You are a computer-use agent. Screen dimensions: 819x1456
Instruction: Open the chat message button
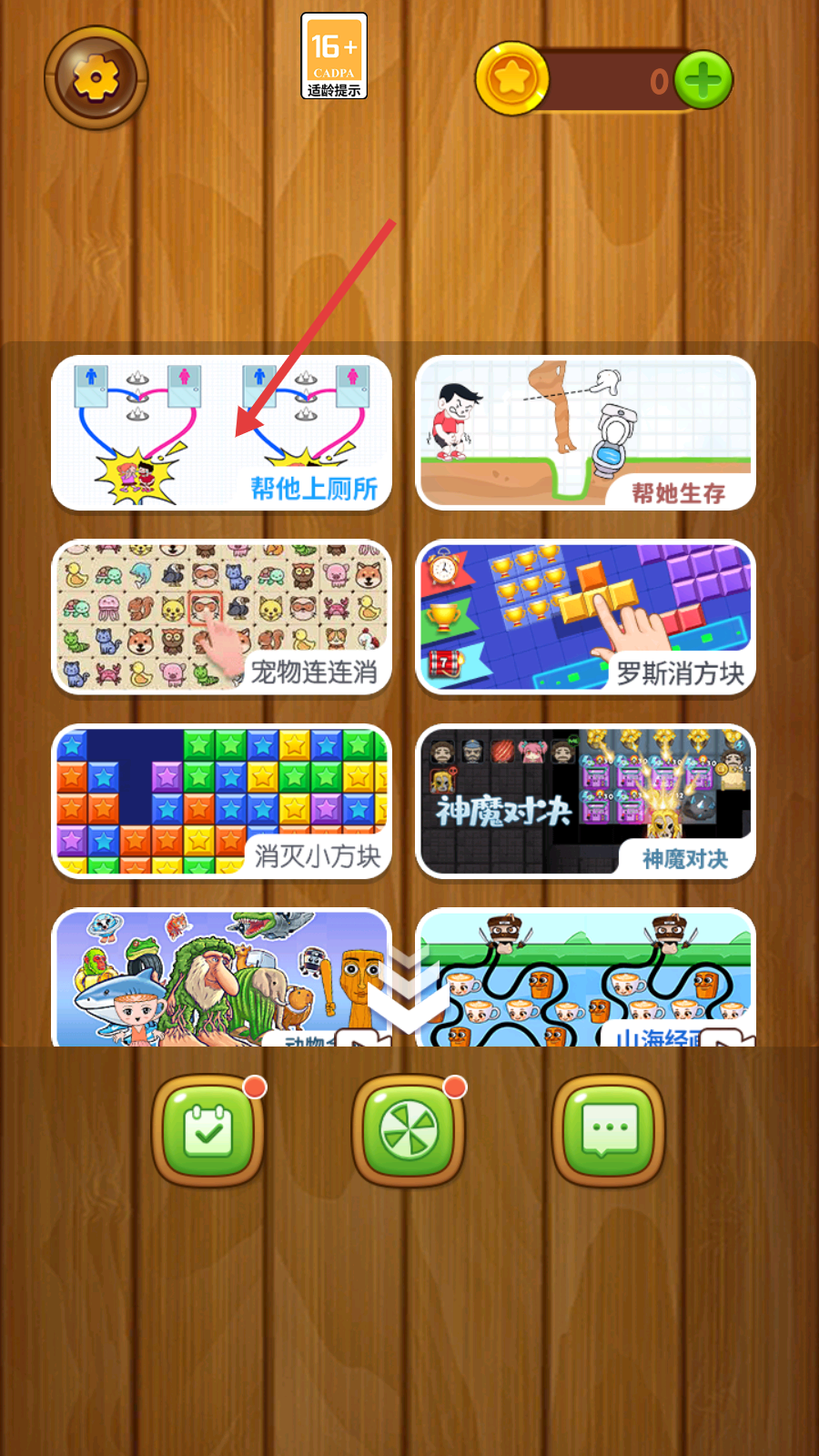(609, 1131)
